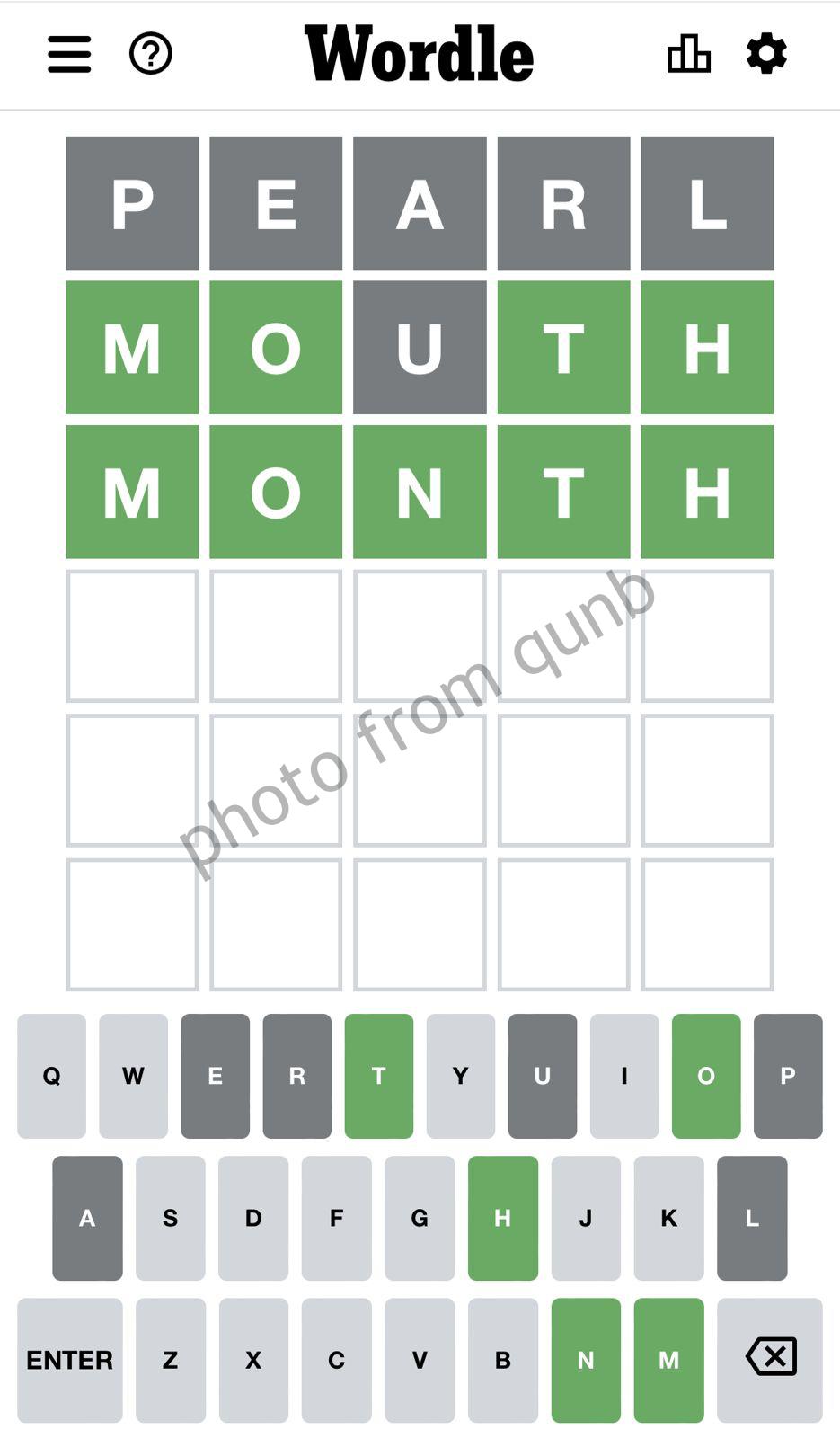Select the green T key
Viewport: 840px width, 1438px height.
click(x=379, y=1076)
